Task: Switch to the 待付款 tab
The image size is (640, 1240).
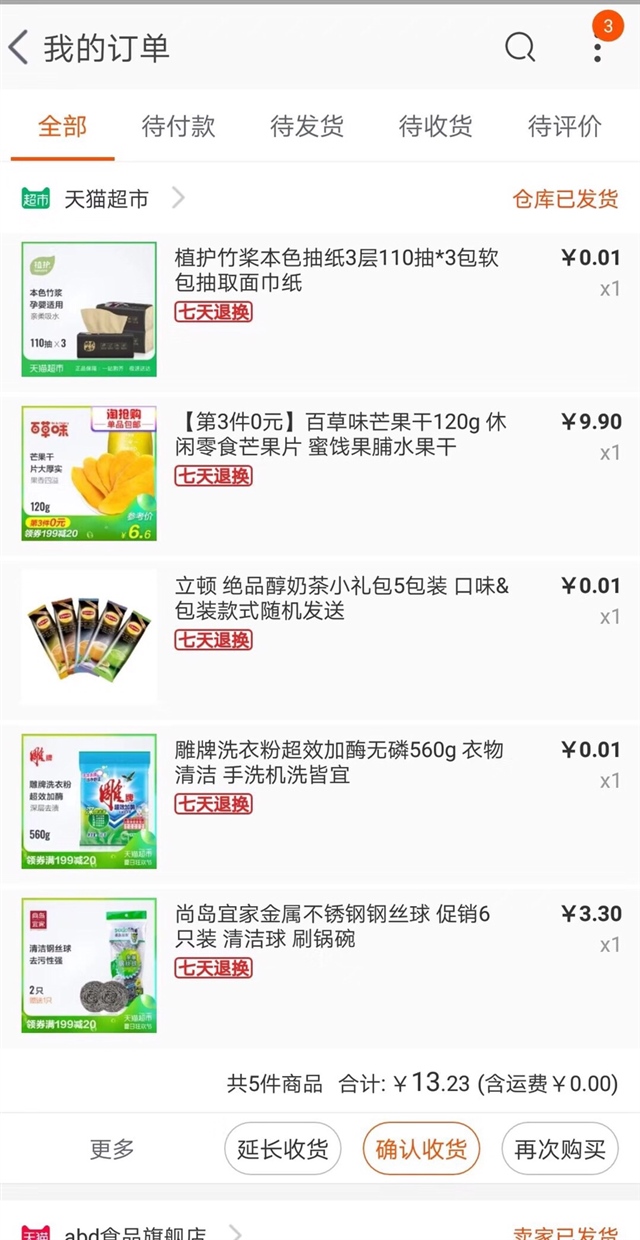Action: click(x=178, y=127)
